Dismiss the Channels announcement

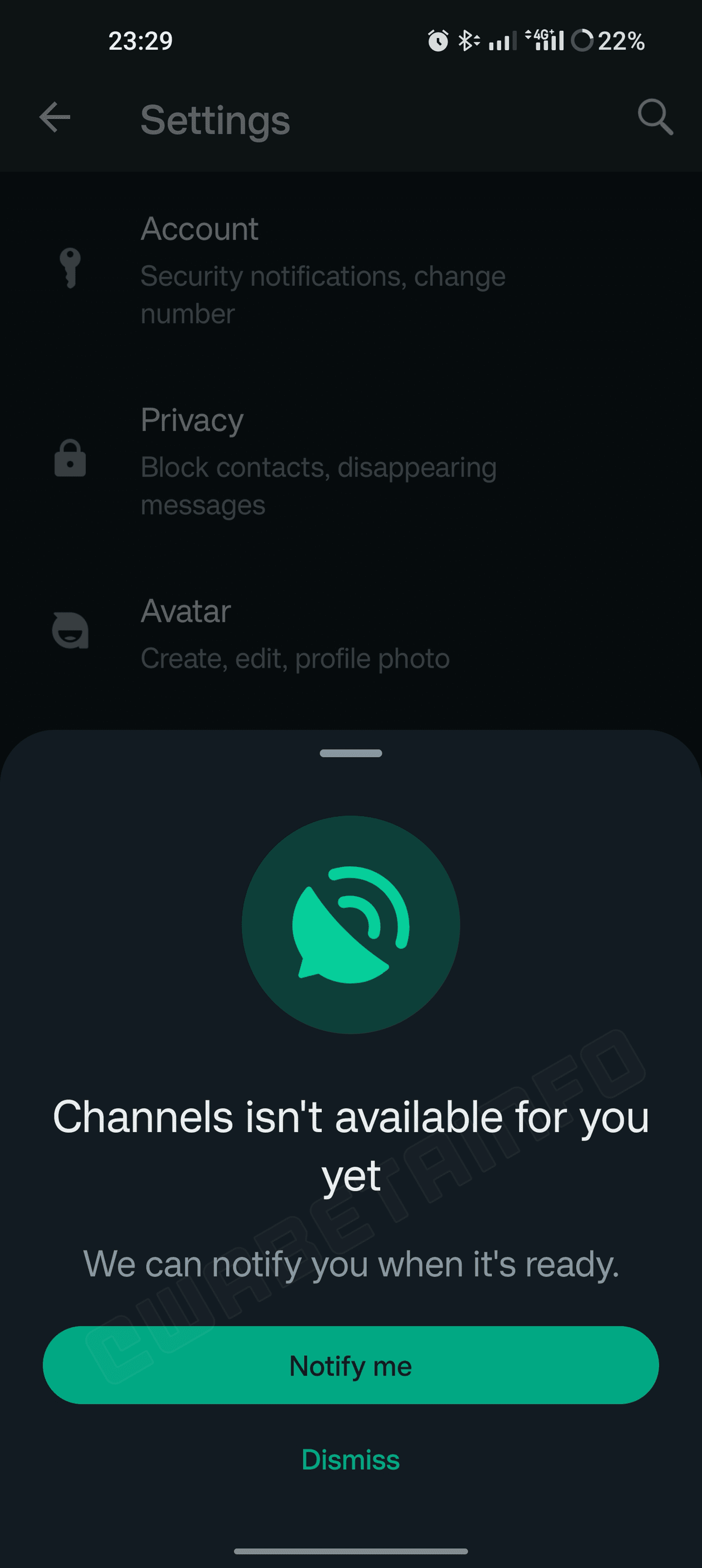350,1458
